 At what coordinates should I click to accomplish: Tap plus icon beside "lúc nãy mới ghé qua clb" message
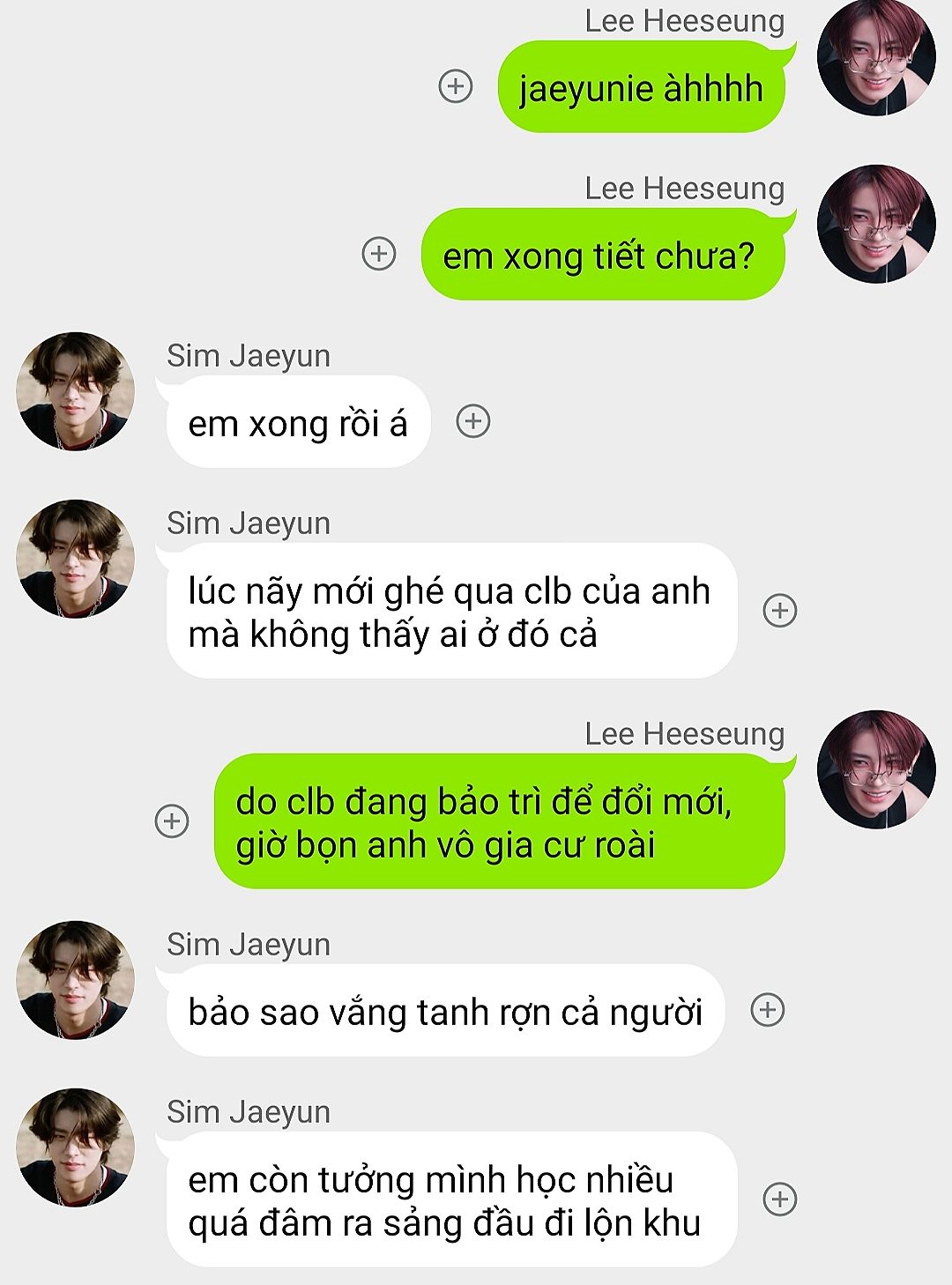[779, 610]
